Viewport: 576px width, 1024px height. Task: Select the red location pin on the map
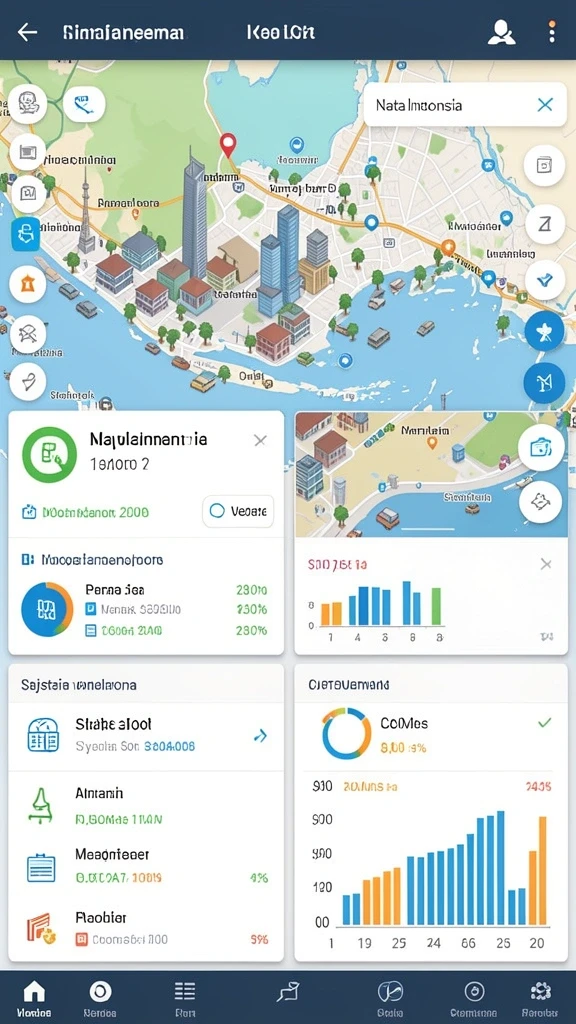click(x=227, y=145)
